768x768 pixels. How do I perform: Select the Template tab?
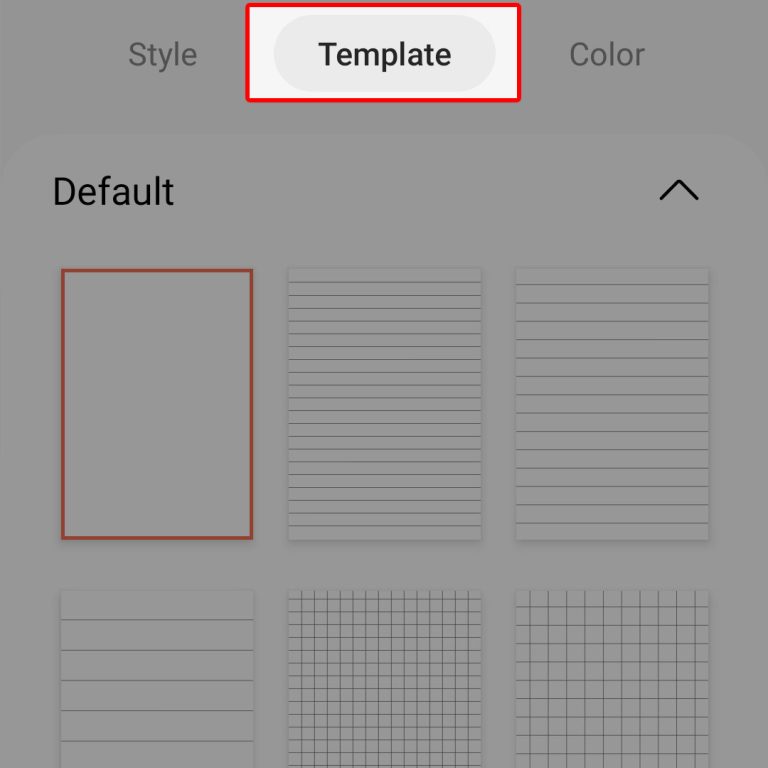click(x=384, y=54)
